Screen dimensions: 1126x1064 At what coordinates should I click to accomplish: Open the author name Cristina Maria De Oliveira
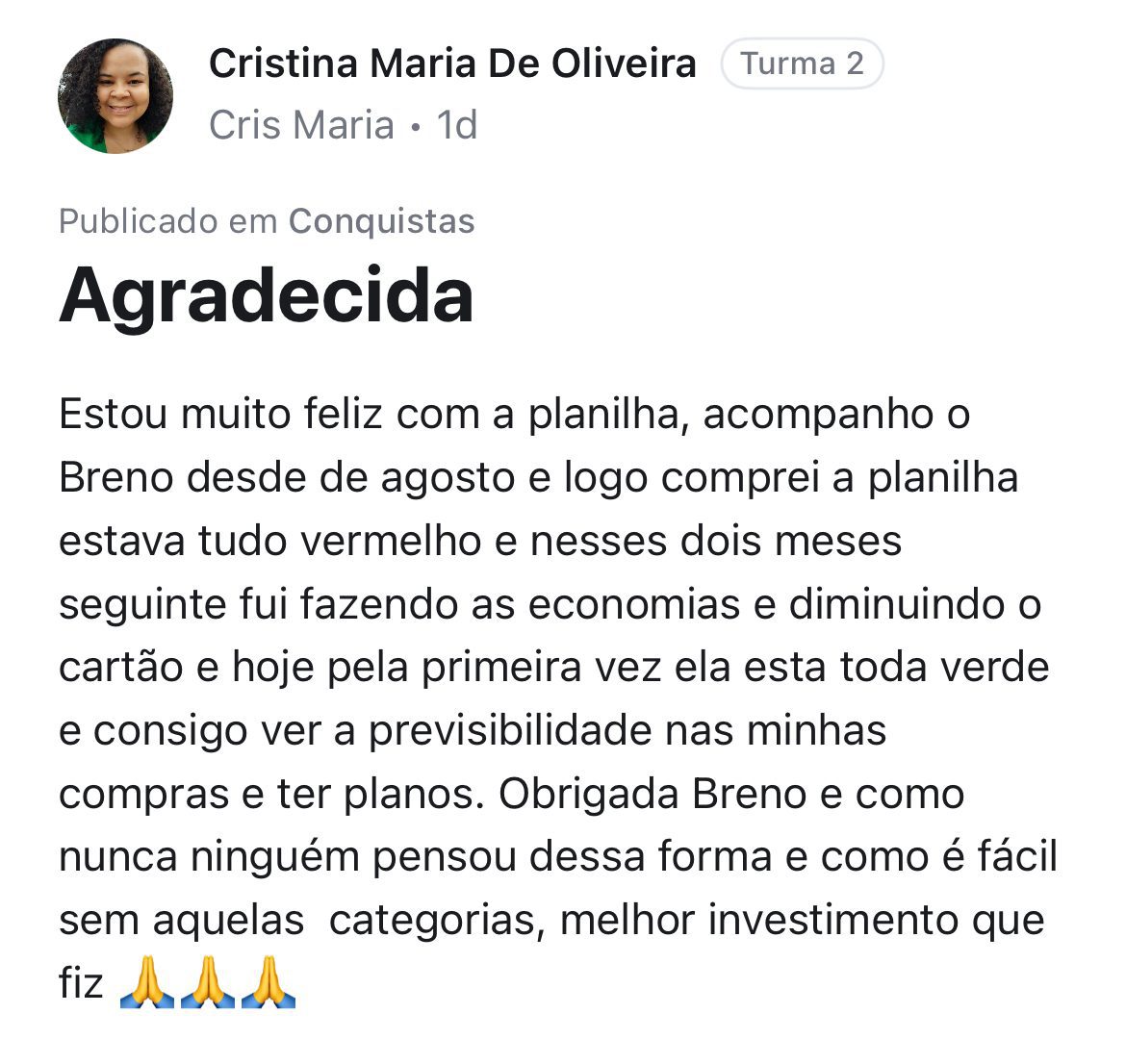point(452,63)
